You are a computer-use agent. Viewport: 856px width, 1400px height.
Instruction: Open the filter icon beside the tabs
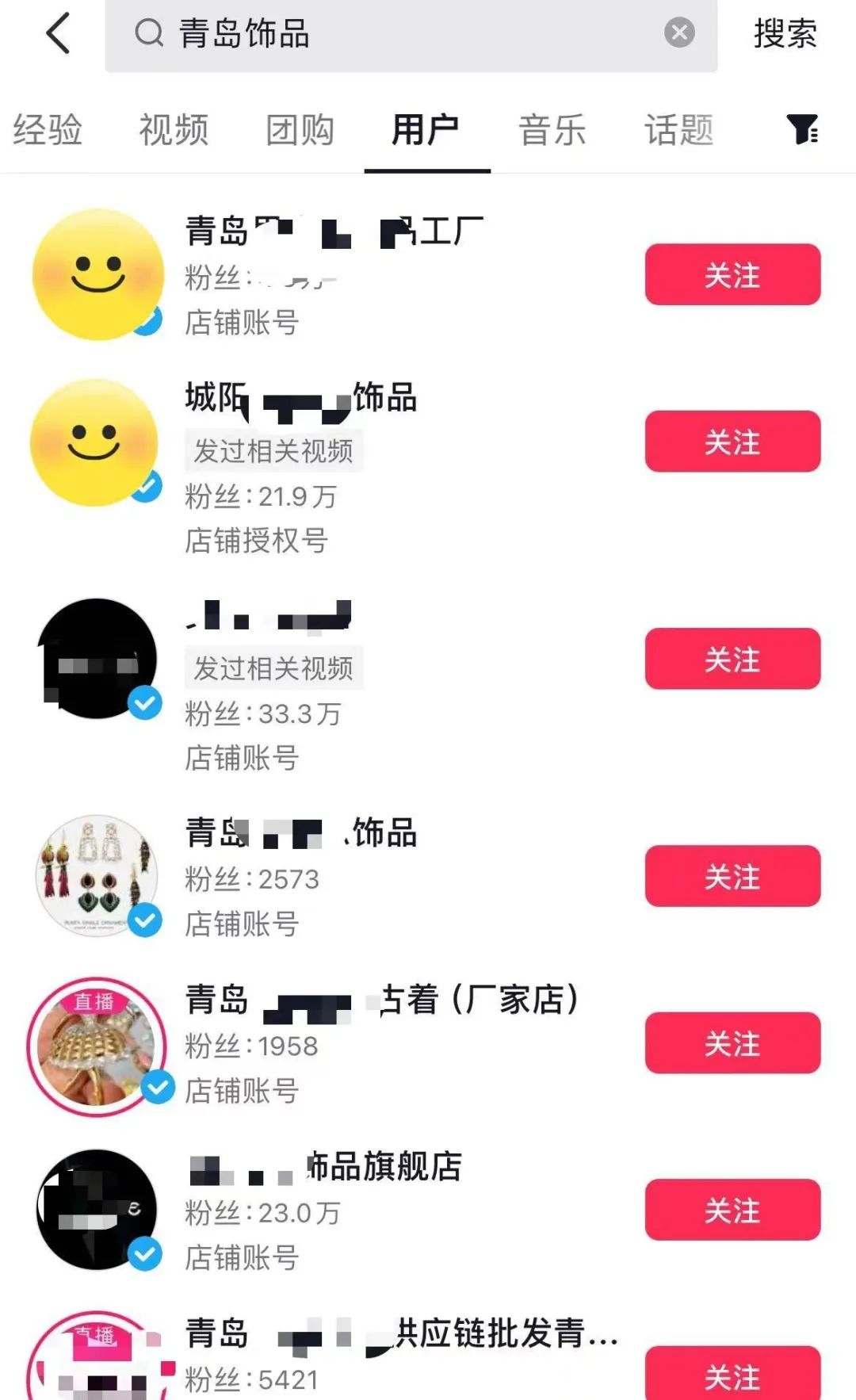802,129
